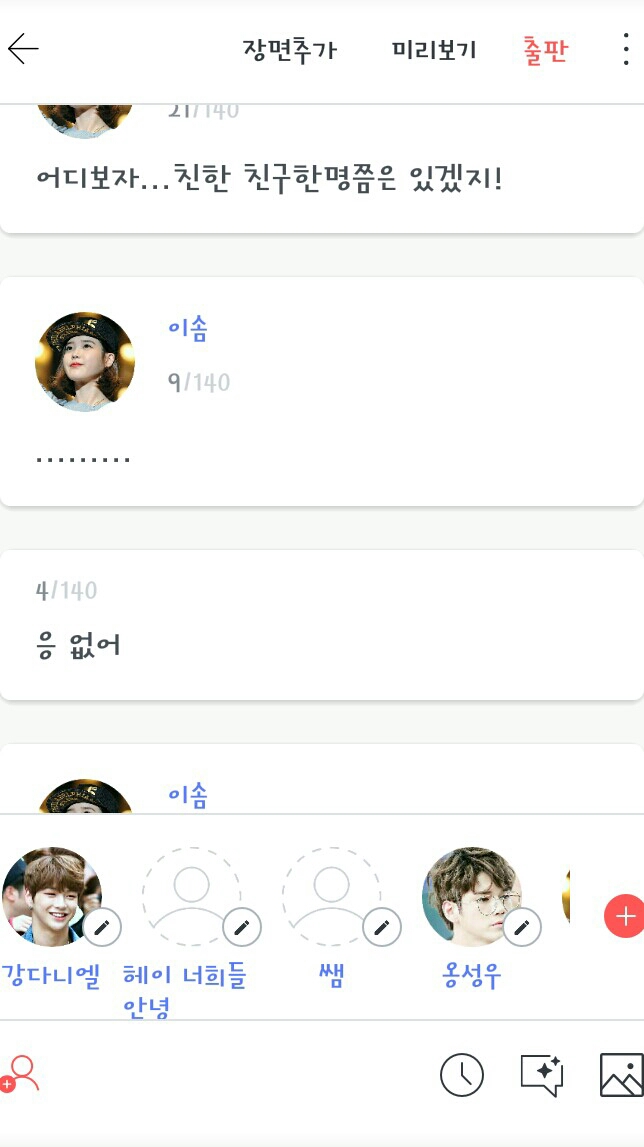Edit the 헤이 너희들 안녕 character
The image size is (644, 1147).
241,928
